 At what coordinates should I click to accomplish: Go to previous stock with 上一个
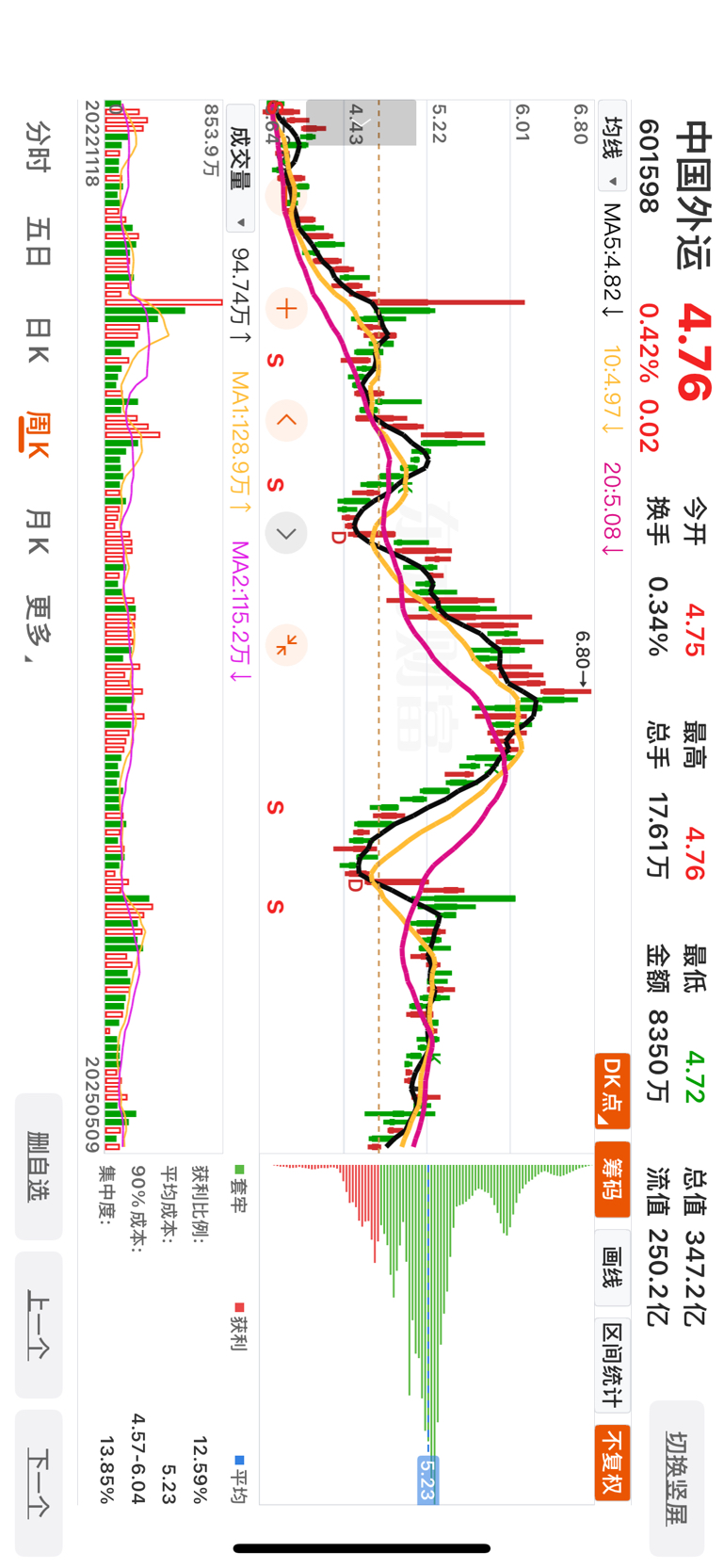tap(39, 1324)
